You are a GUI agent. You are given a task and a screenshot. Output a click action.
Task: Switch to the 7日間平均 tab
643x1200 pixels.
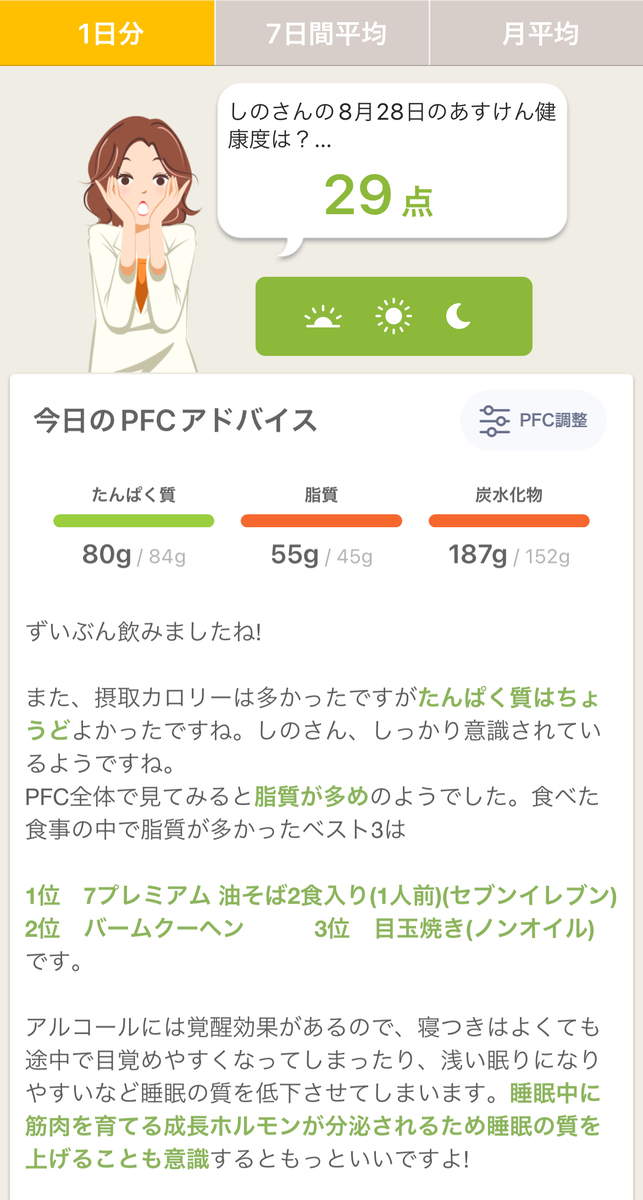(x=321, y=33)
